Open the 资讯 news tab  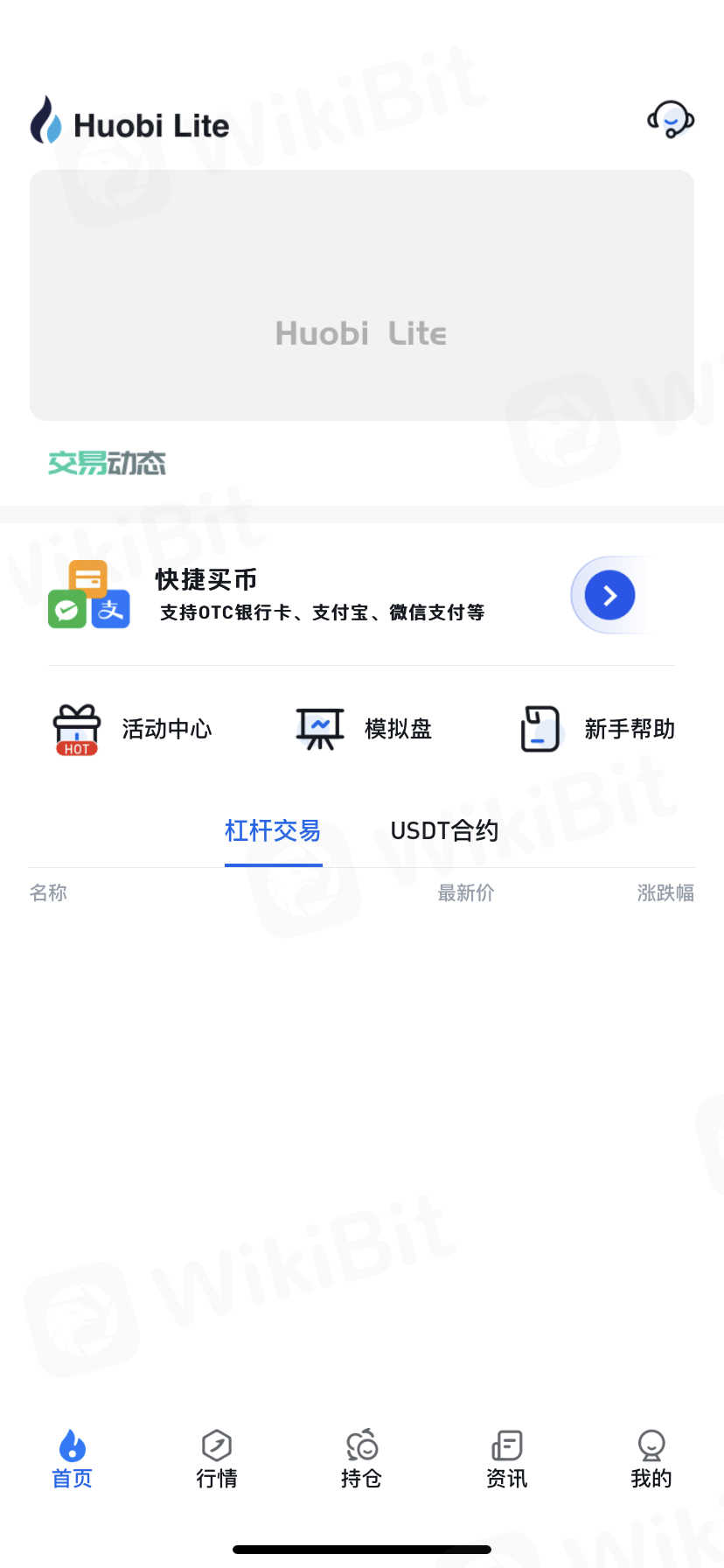506,1459
